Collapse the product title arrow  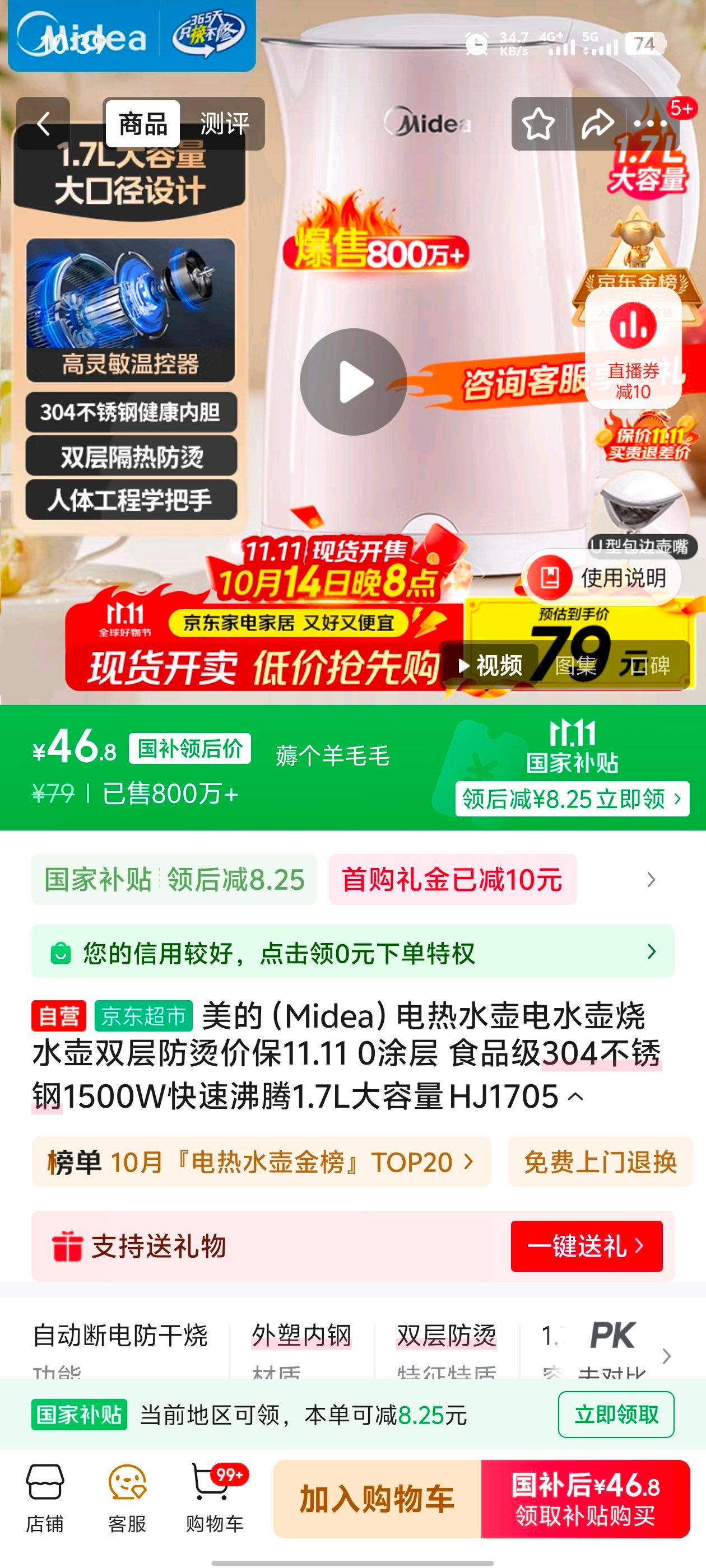tap(575, 1097)
